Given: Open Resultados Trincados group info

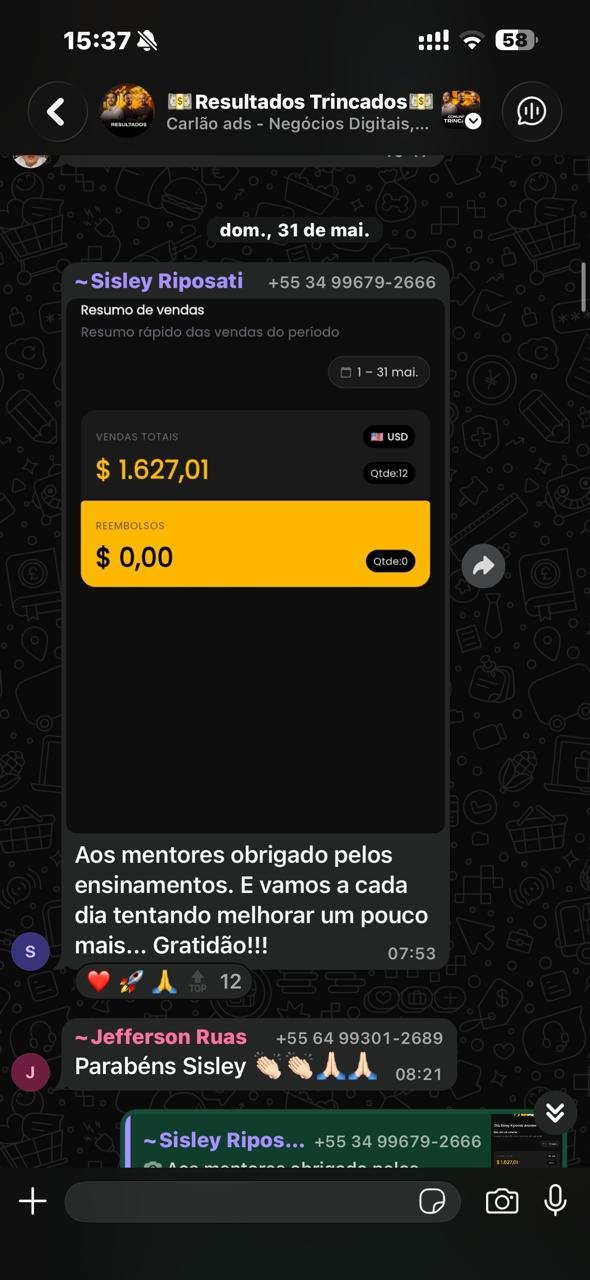Looking at the screenshot, I should (x=300, y=111).
